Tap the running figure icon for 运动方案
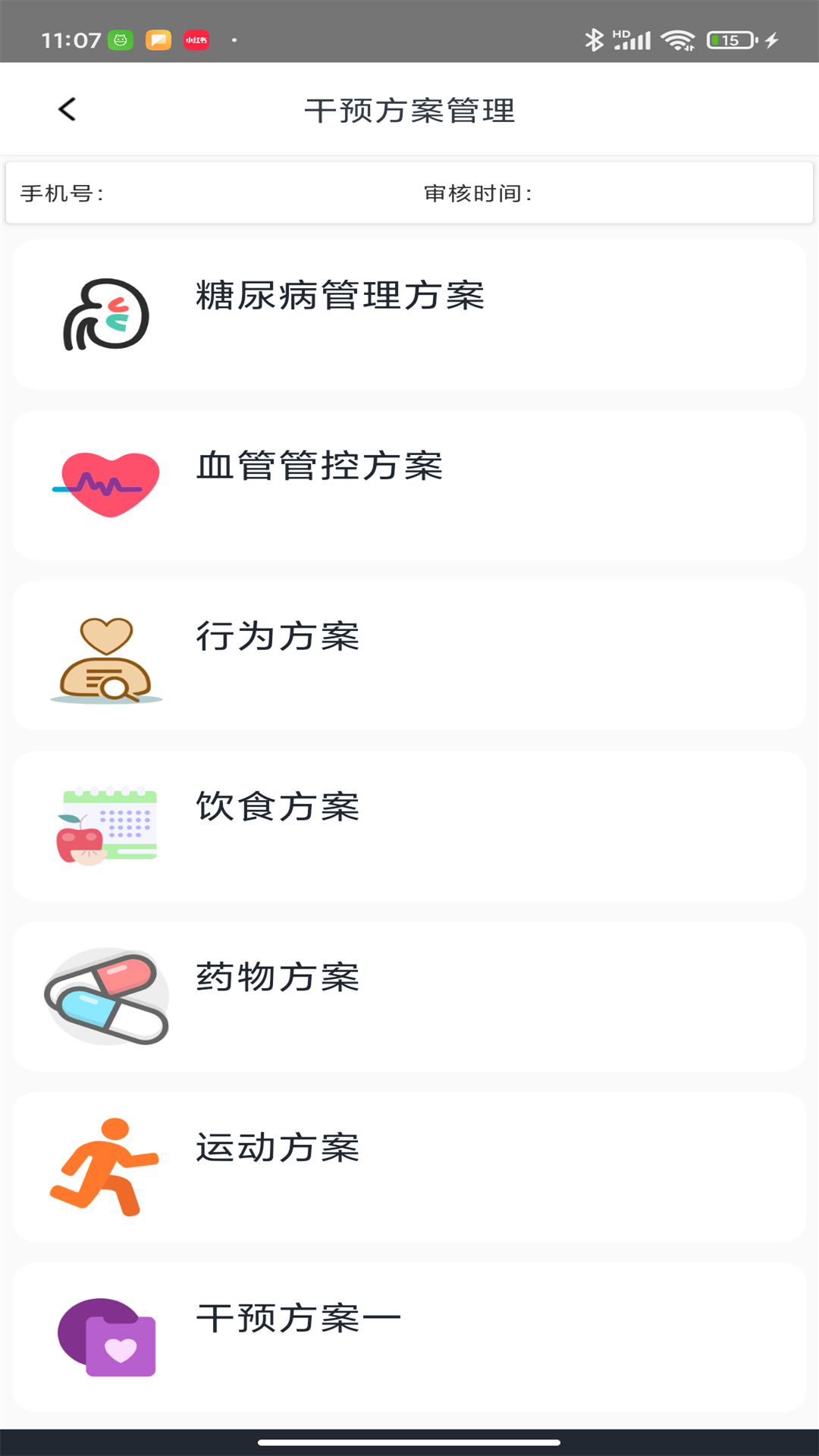 pyautogui.click(x=106, y=1166)
